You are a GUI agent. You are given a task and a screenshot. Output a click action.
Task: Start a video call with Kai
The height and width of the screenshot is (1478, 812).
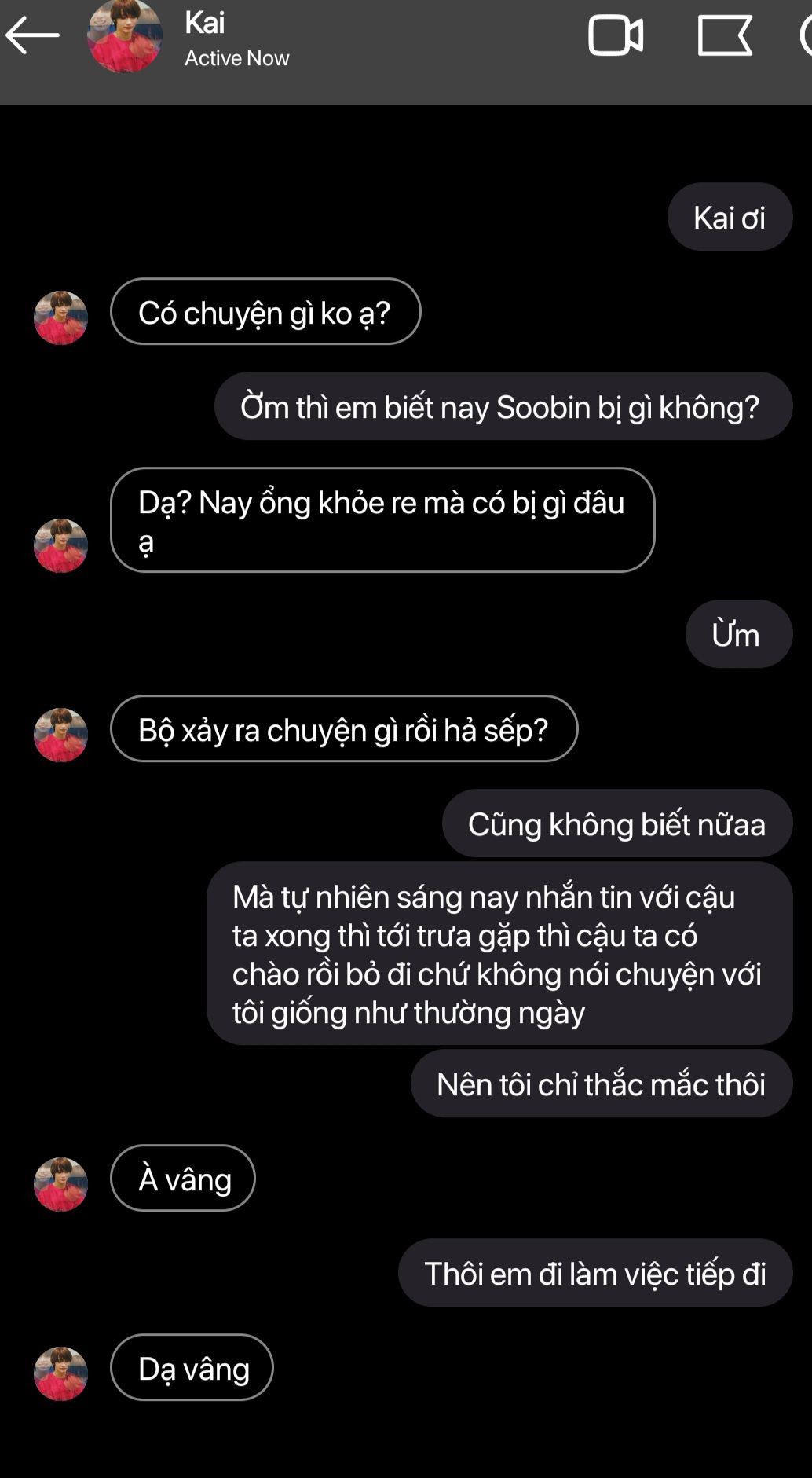coord(616,36)
